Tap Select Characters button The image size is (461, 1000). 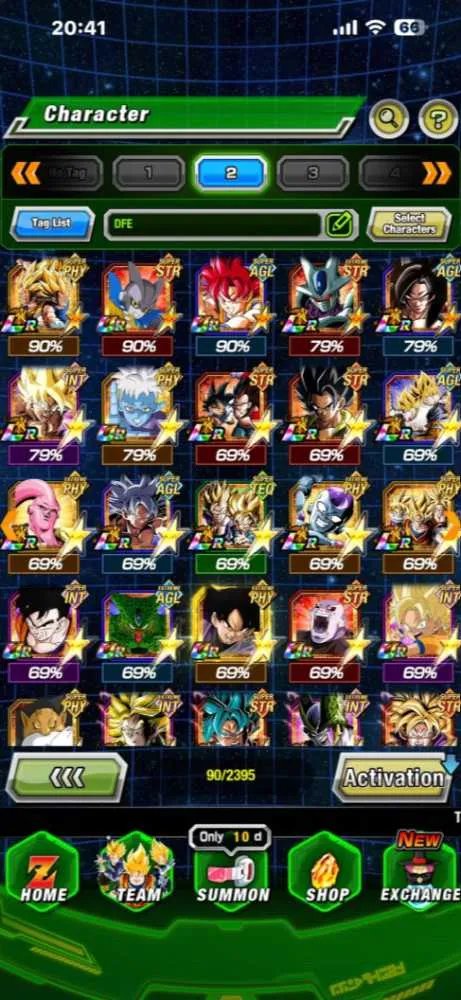click(x=409, y=224)
